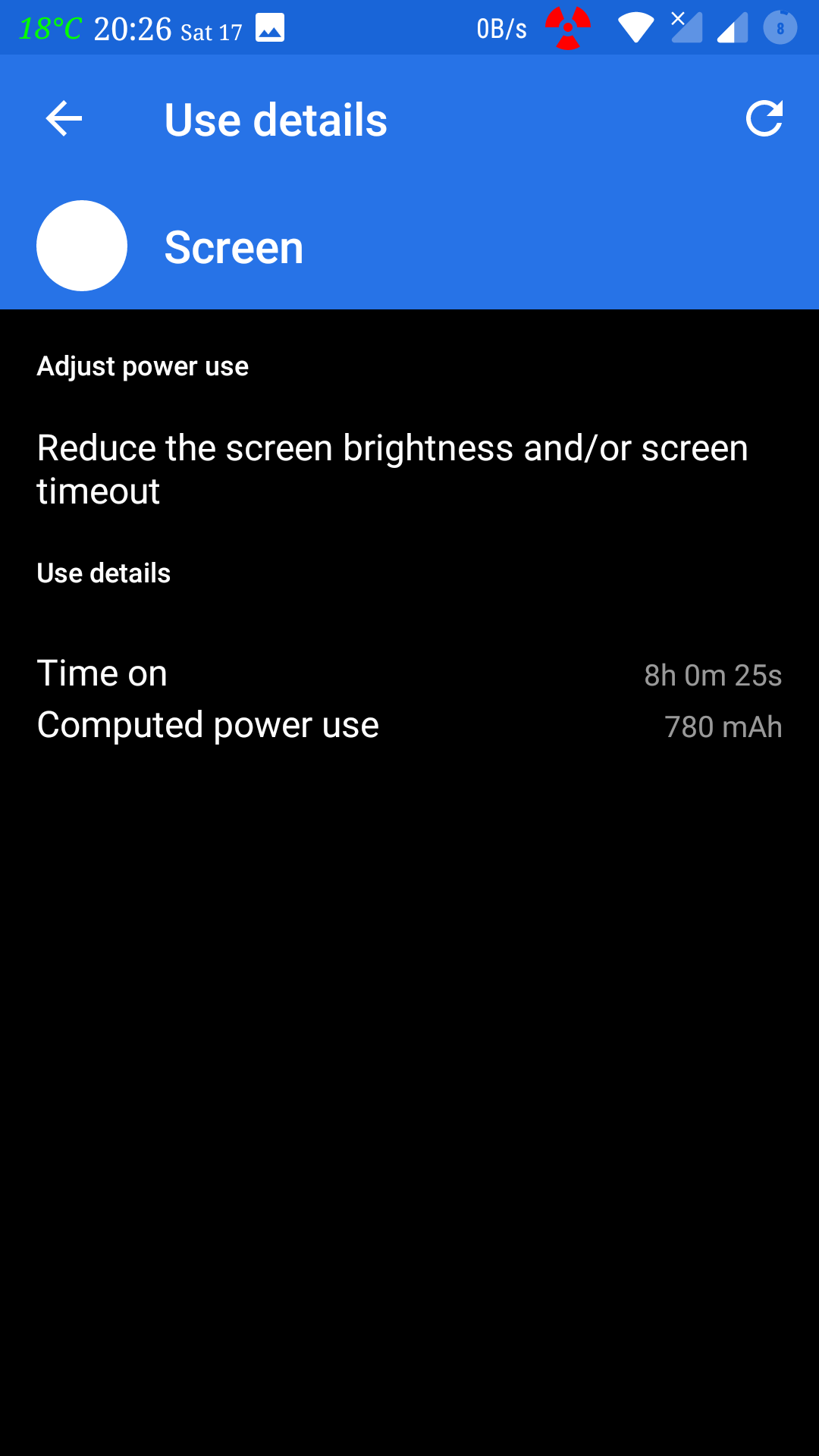Image resolution: width=819 pixels, height=1456 pixels.
Task: Go back using the arrow icon
Action: (x=64, y=119)
